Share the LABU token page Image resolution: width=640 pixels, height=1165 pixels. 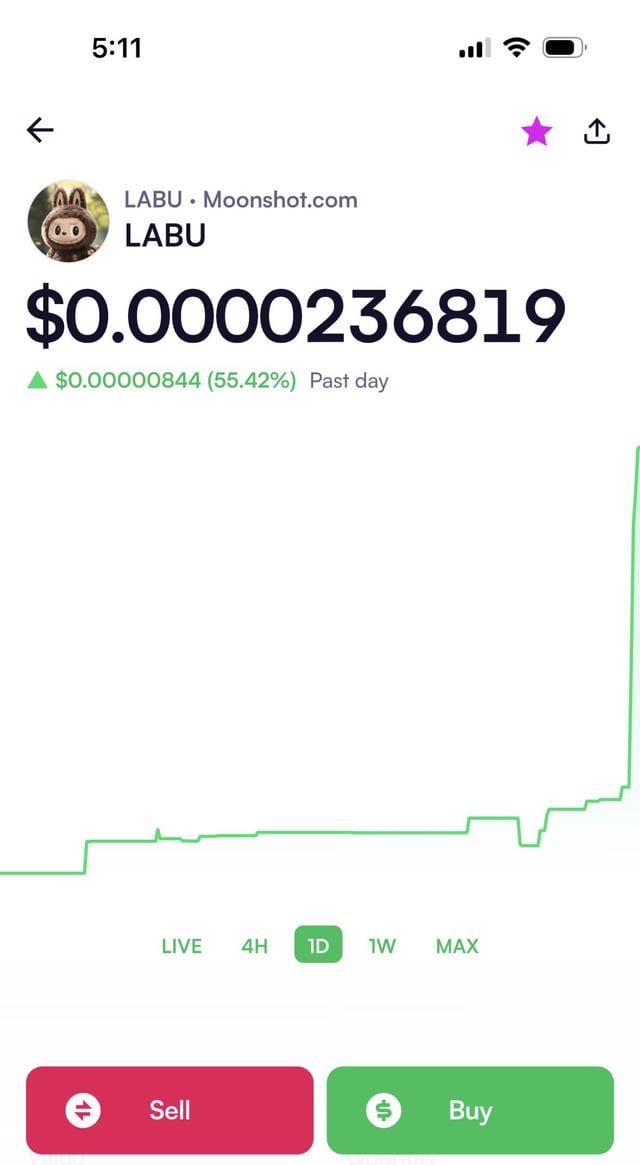(x=596, y=131)
